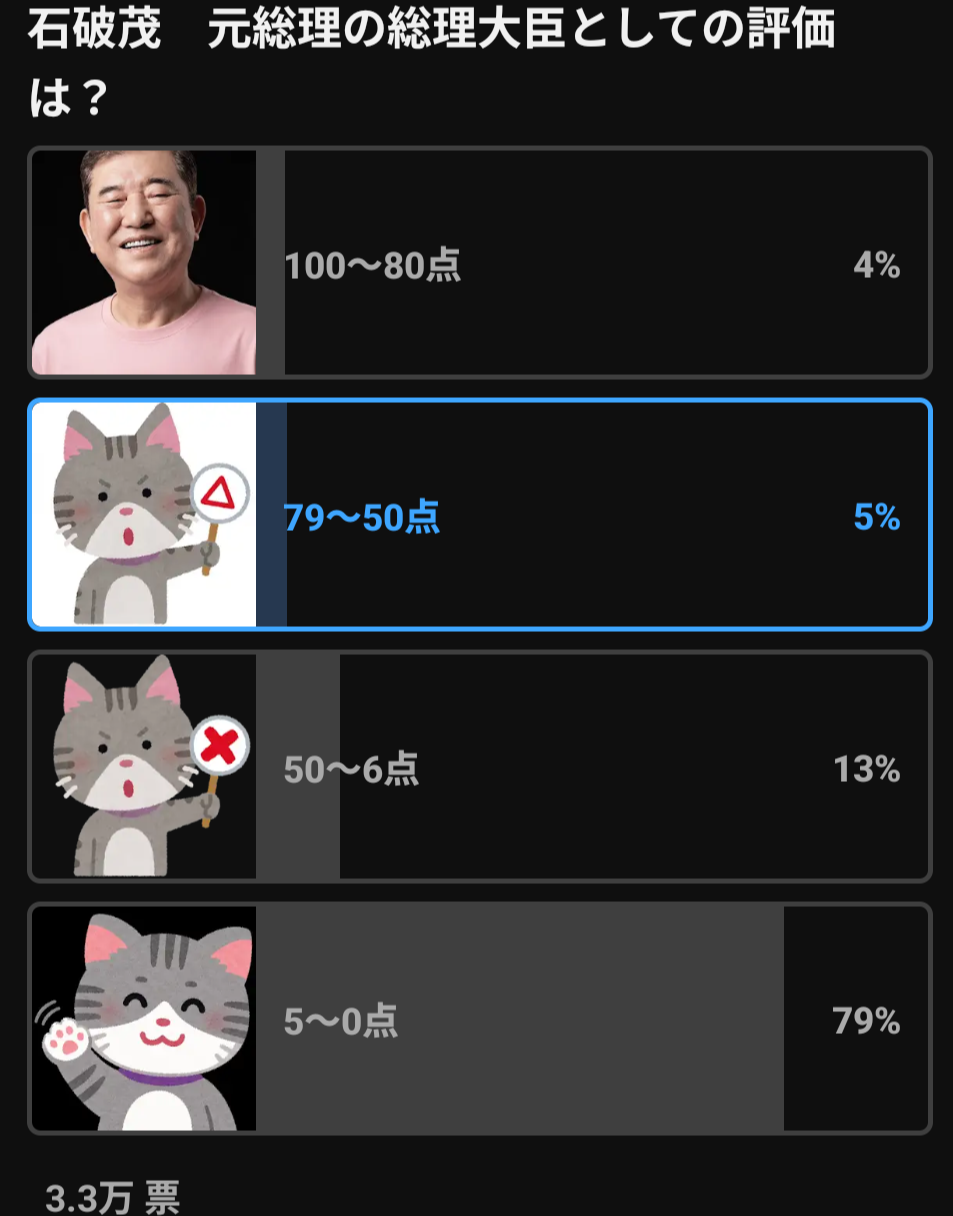Pick the 5〜0点 poll option
Viewport: 953px width, 1216px height.
coord(480,1019)
